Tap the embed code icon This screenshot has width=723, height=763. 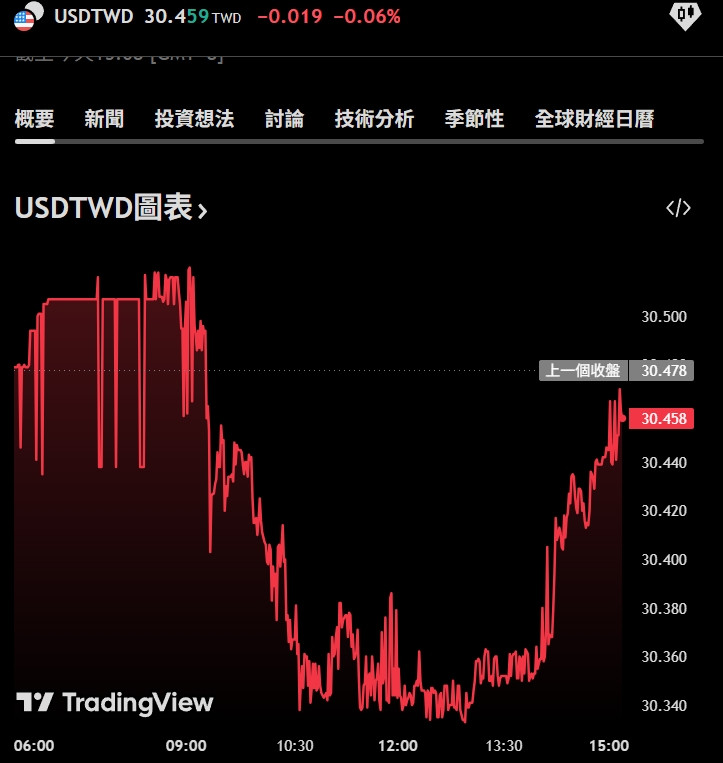pyautogui.click(x=678, y=208)
